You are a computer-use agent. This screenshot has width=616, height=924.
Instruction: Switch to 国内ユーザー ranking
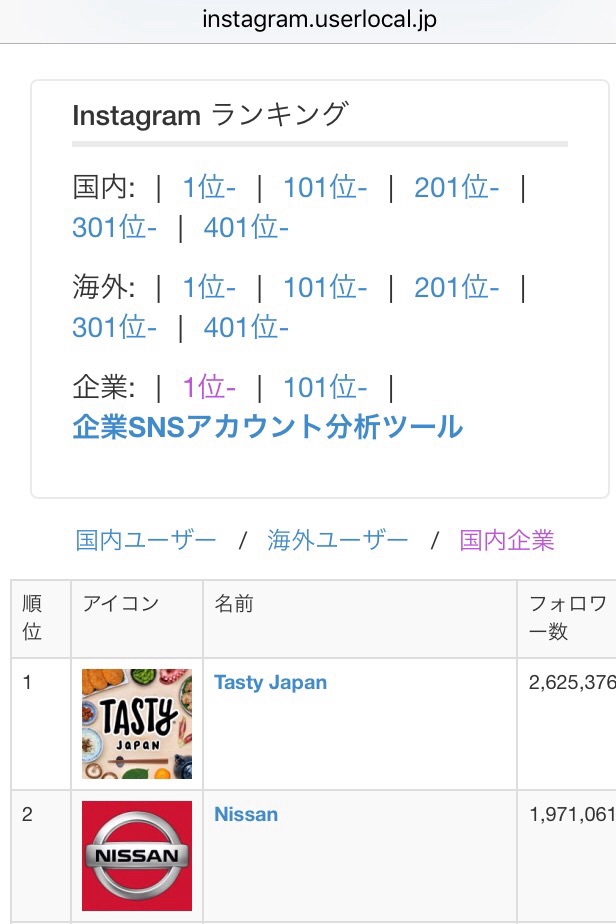146,541
